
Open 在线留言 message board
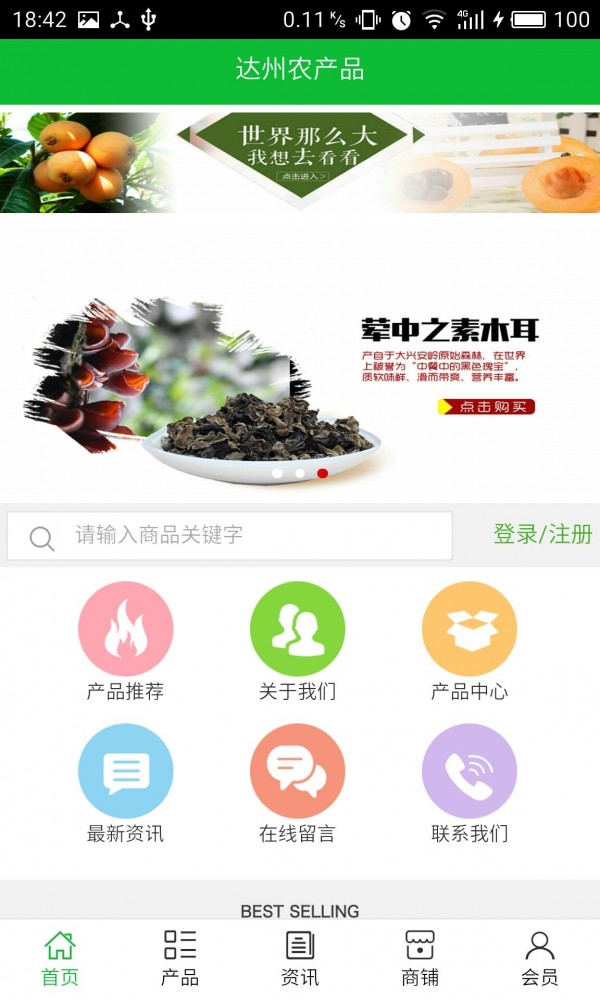click(x=297, y=772)
